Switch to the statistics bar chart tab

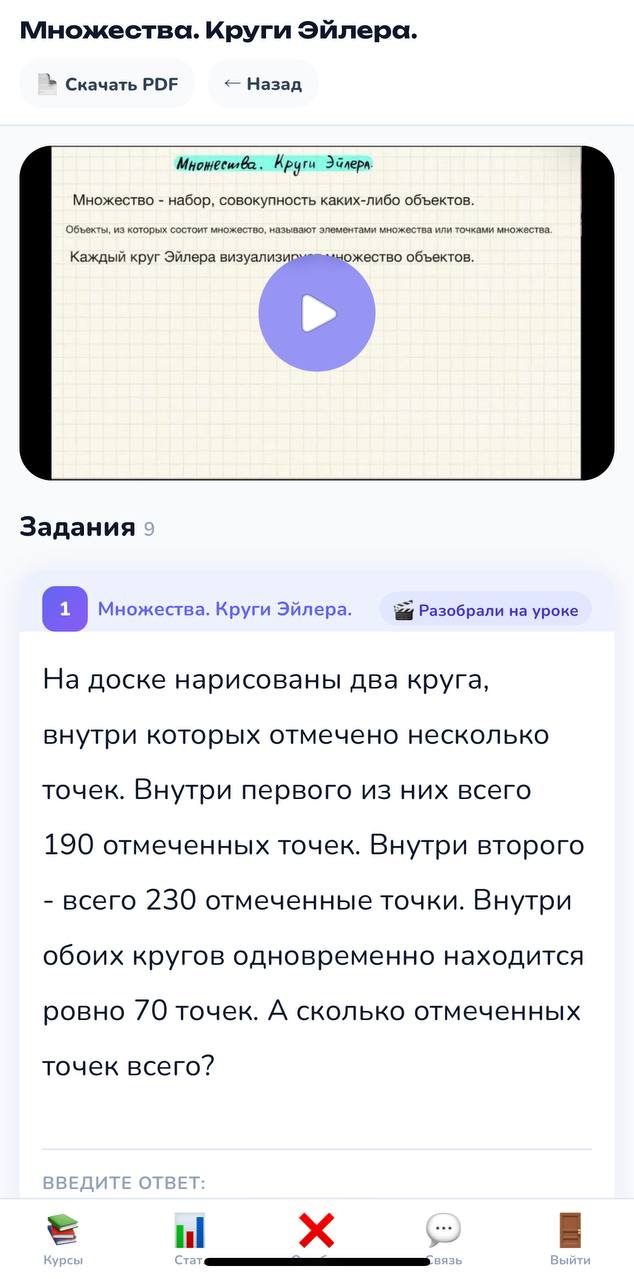pyautogui.click(x=189, y=1238)
